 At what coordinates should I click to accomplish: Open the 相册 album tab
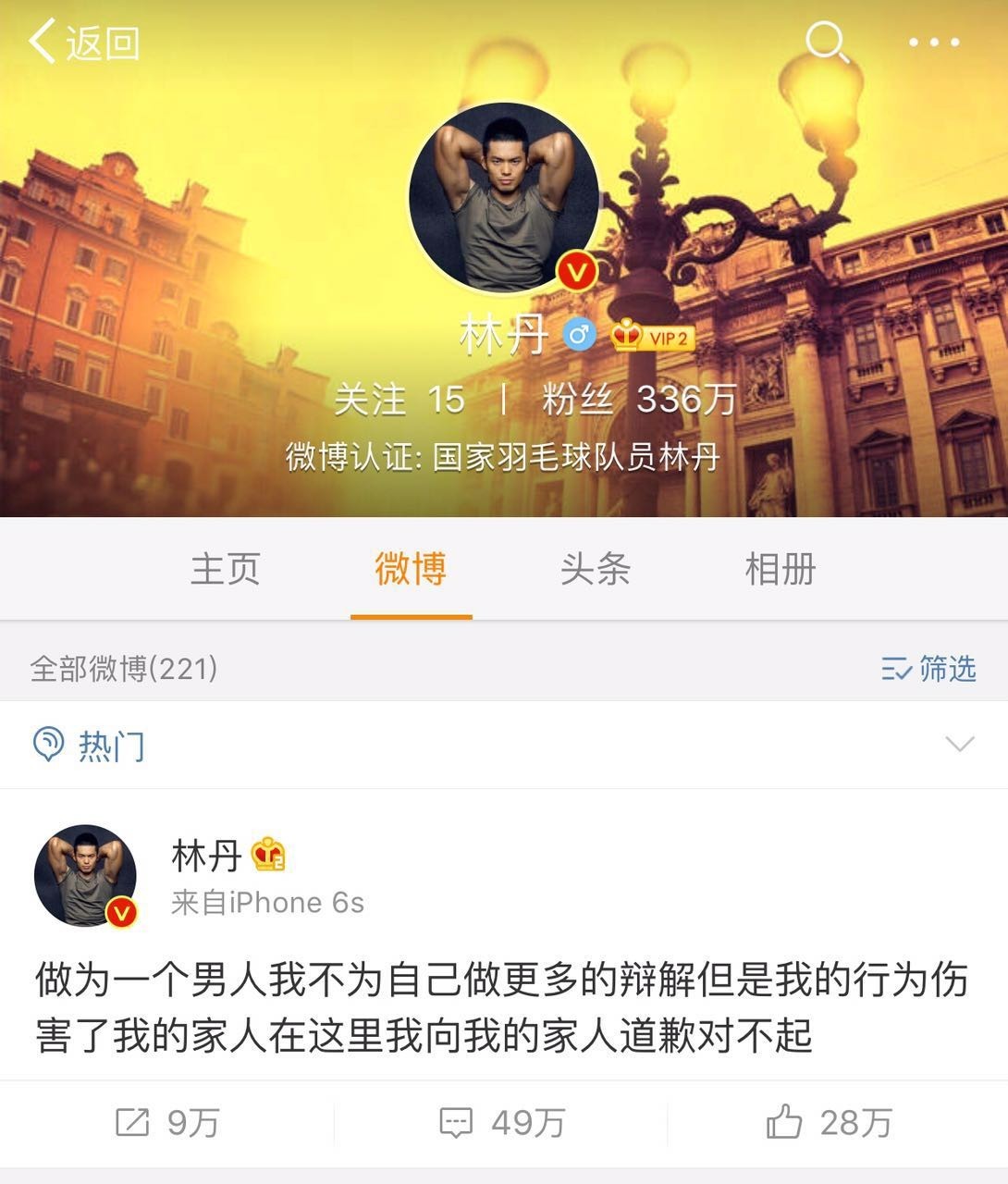tap(781, 569)
